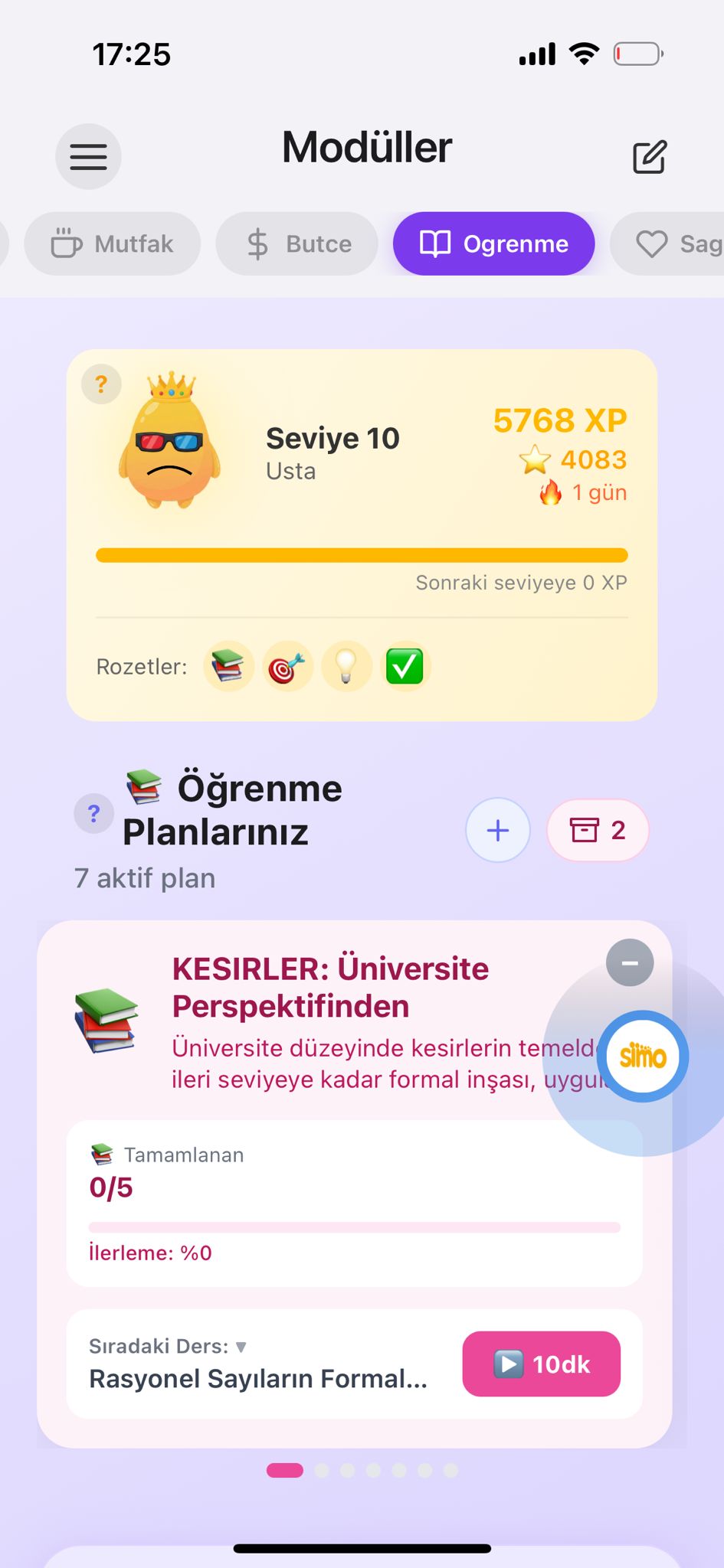Open the coffee cup Mutfak filter
Image resolution: width=724 pixels, height=1568 pixels.
pyautogui.click(x=112, y=243)
